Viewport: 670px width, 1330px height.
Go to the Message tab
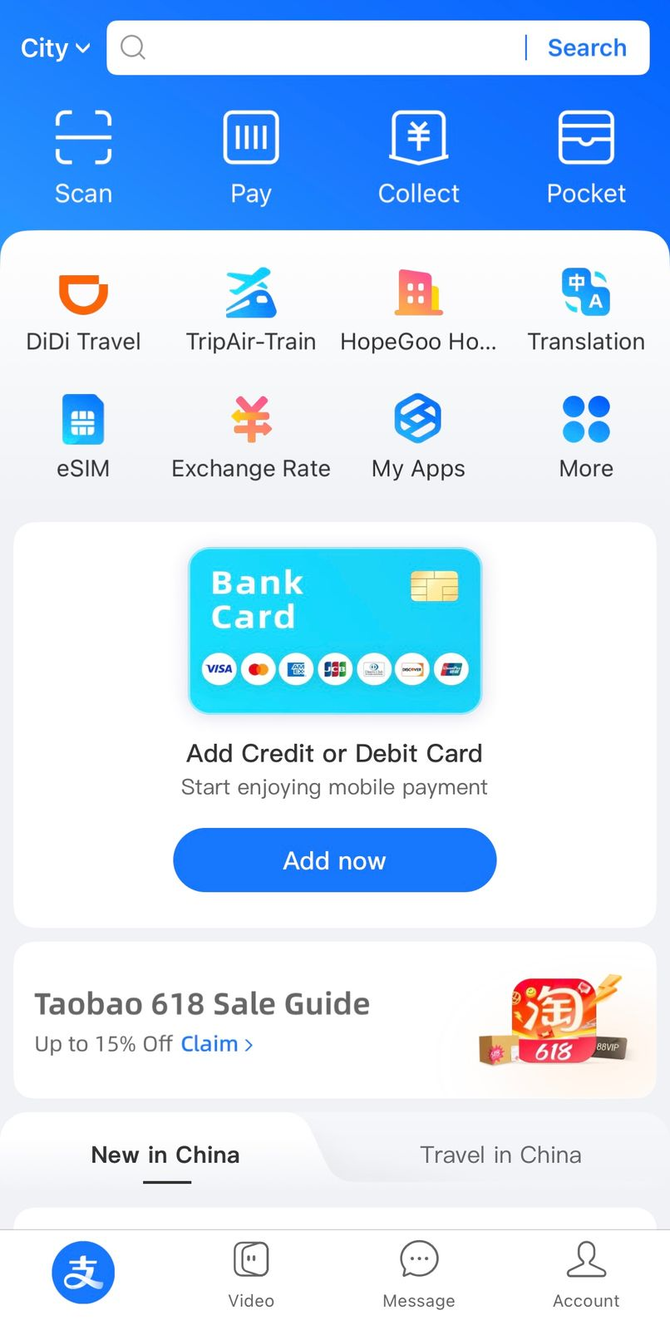pyautogui.click(x=418, y=1273)
